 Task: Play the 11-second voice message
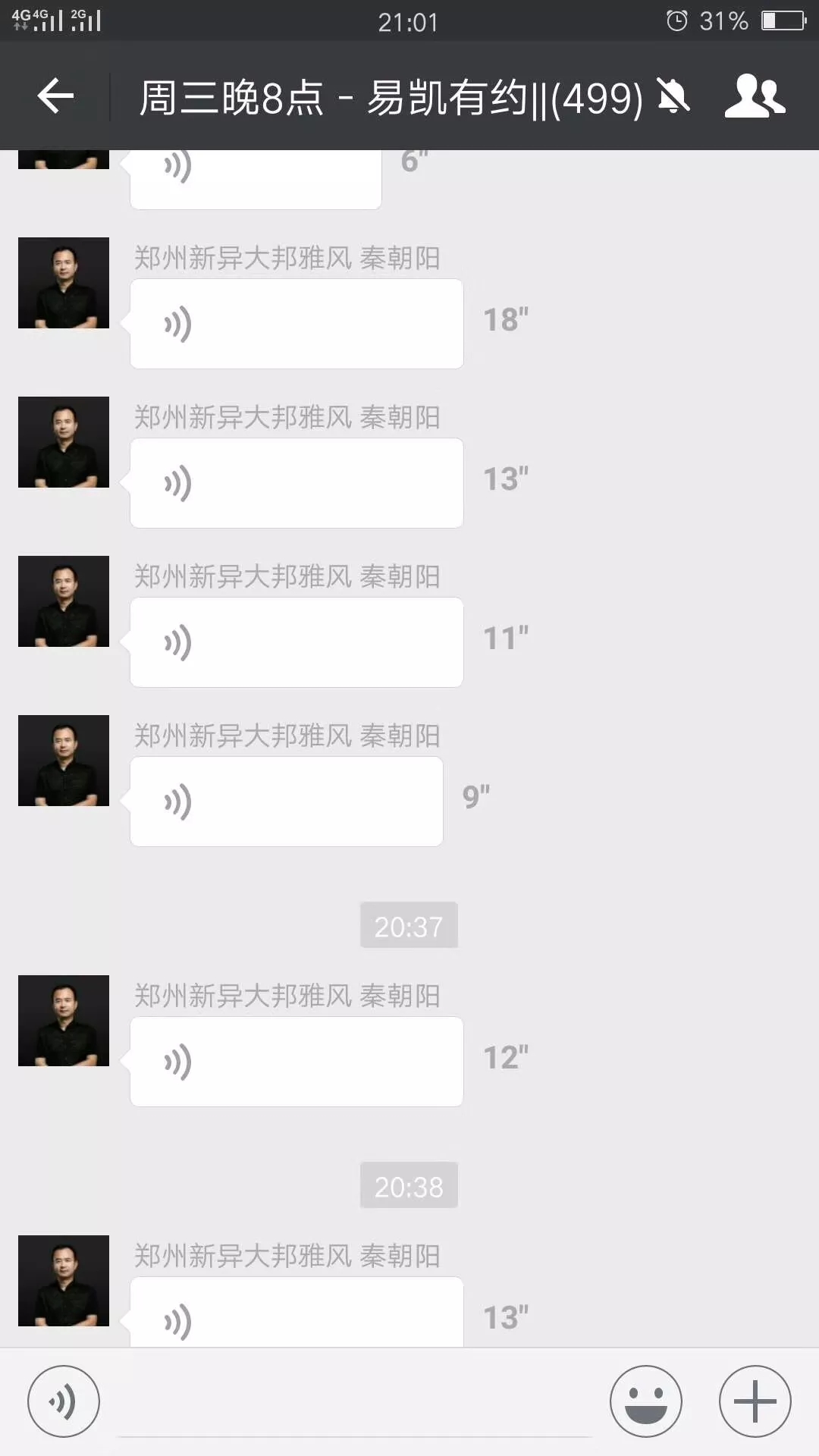297,642
